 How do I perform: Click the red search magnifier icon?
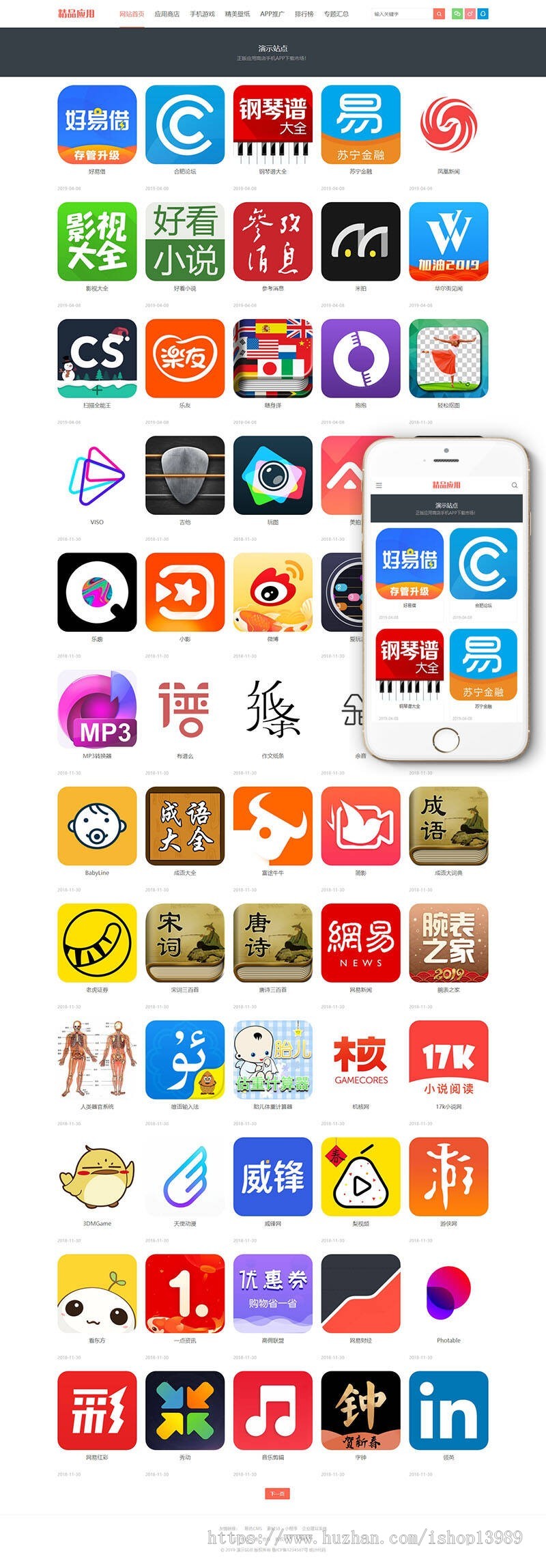pos(437,13)
